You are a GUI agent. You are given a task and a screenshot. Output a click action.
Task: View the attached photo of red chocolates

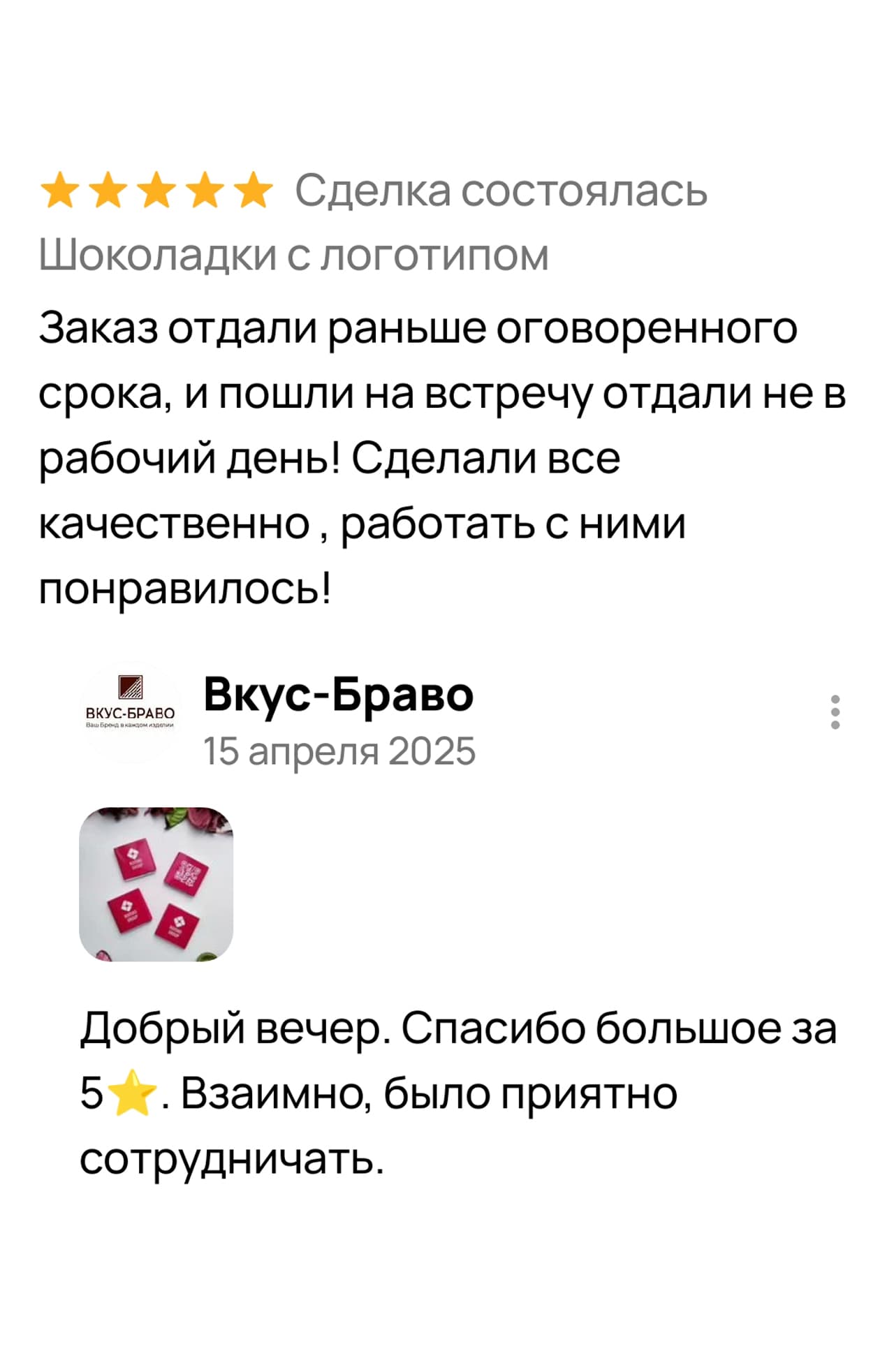click(x=156, y=884)
